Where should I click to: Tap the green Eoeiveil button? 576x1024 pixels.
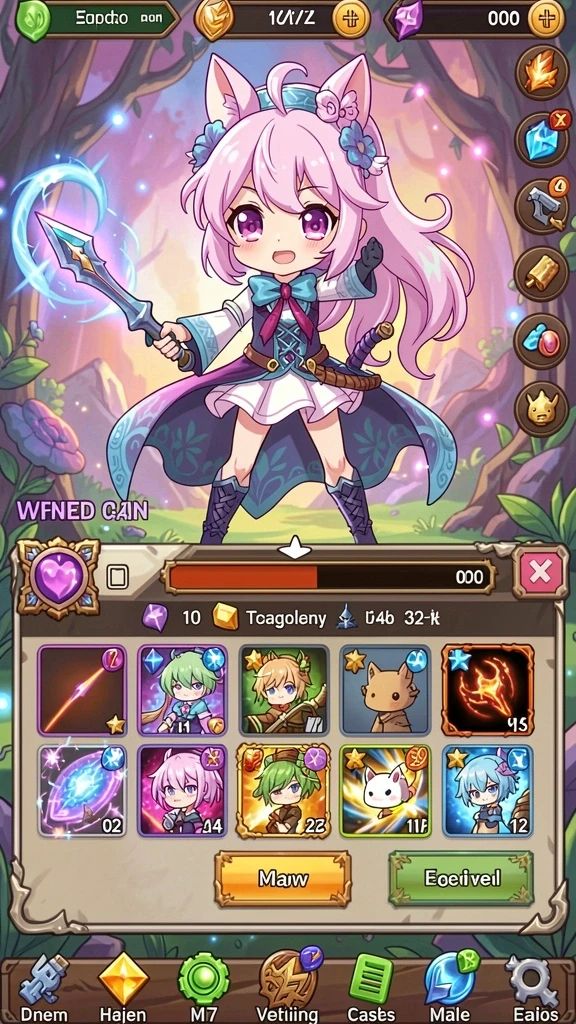coord(461,878)
